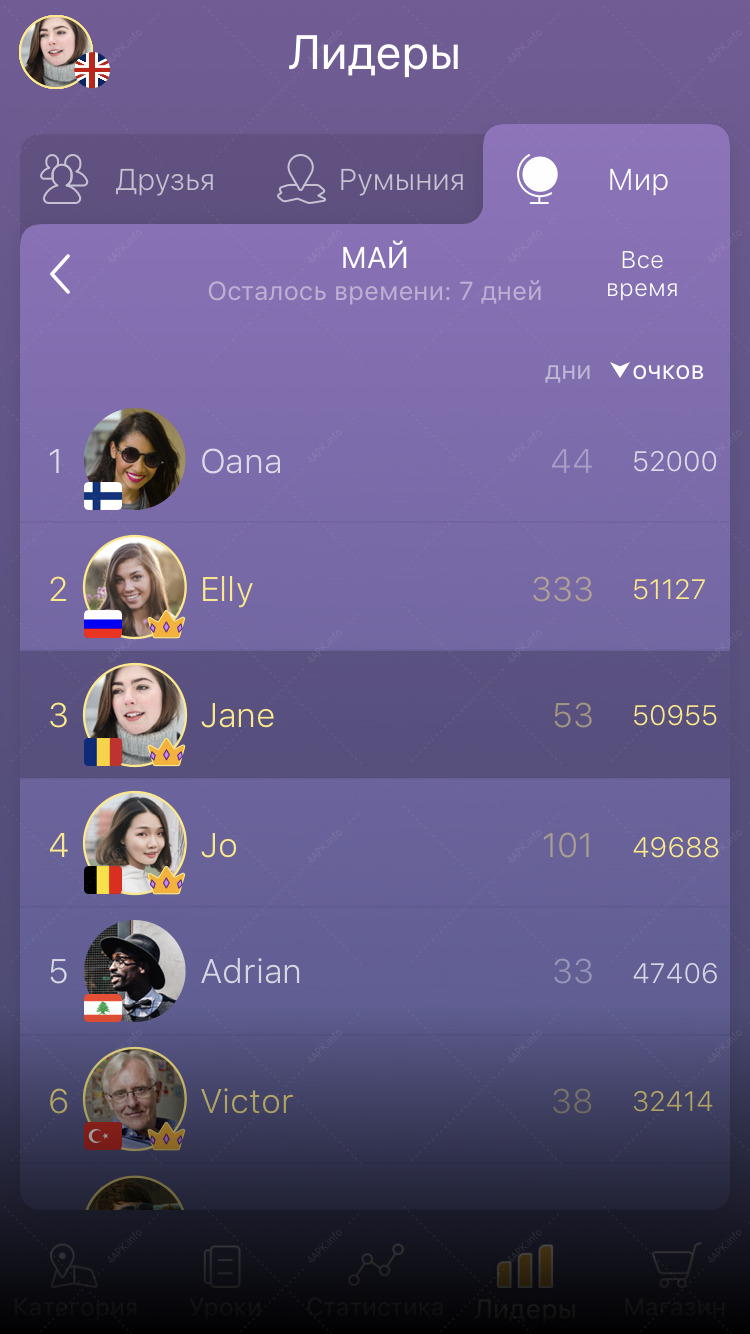Sort leaderboard by очков
This screenshot has width=750, height=1334.
pyautogui.click(x=657, y=371)
